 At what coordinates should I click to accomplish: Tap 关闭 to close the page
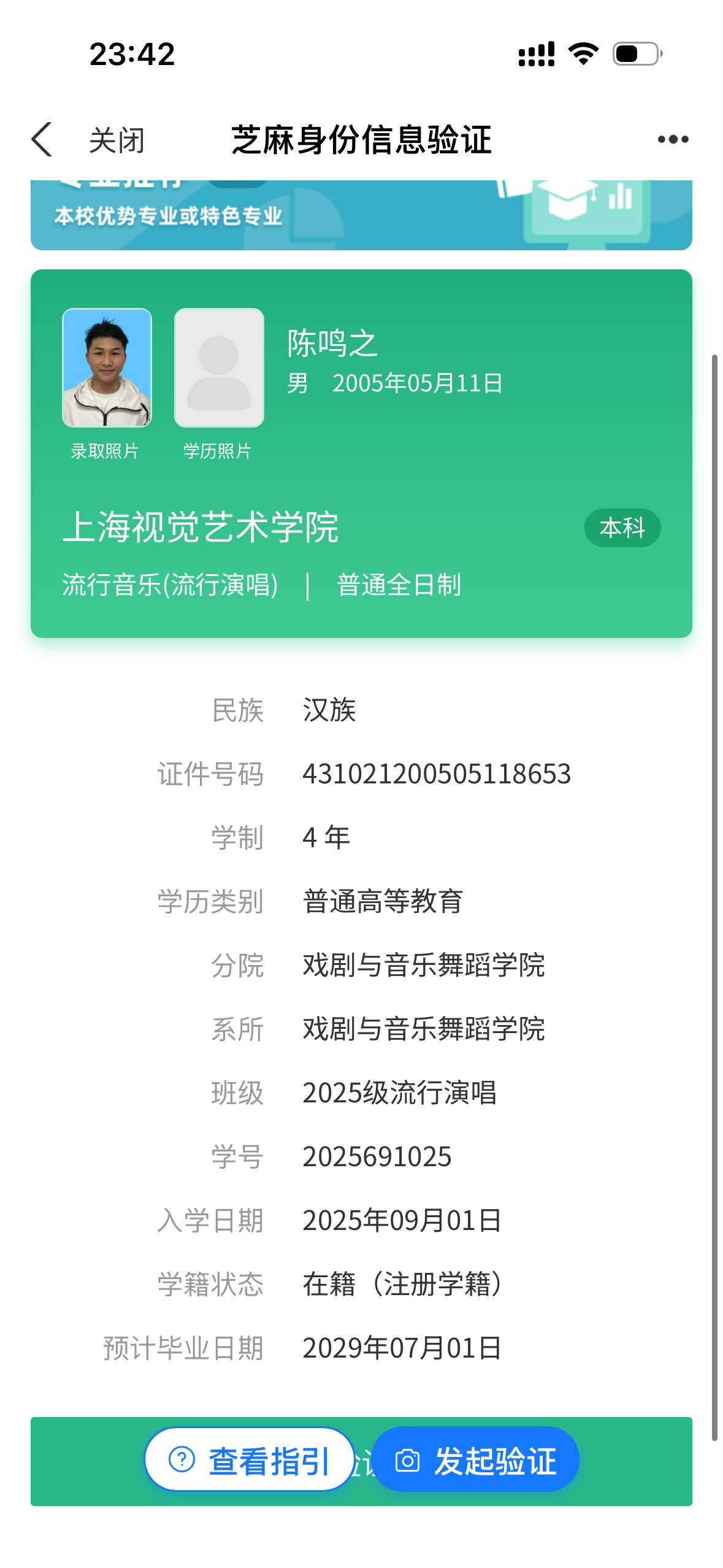click(117, 140)
